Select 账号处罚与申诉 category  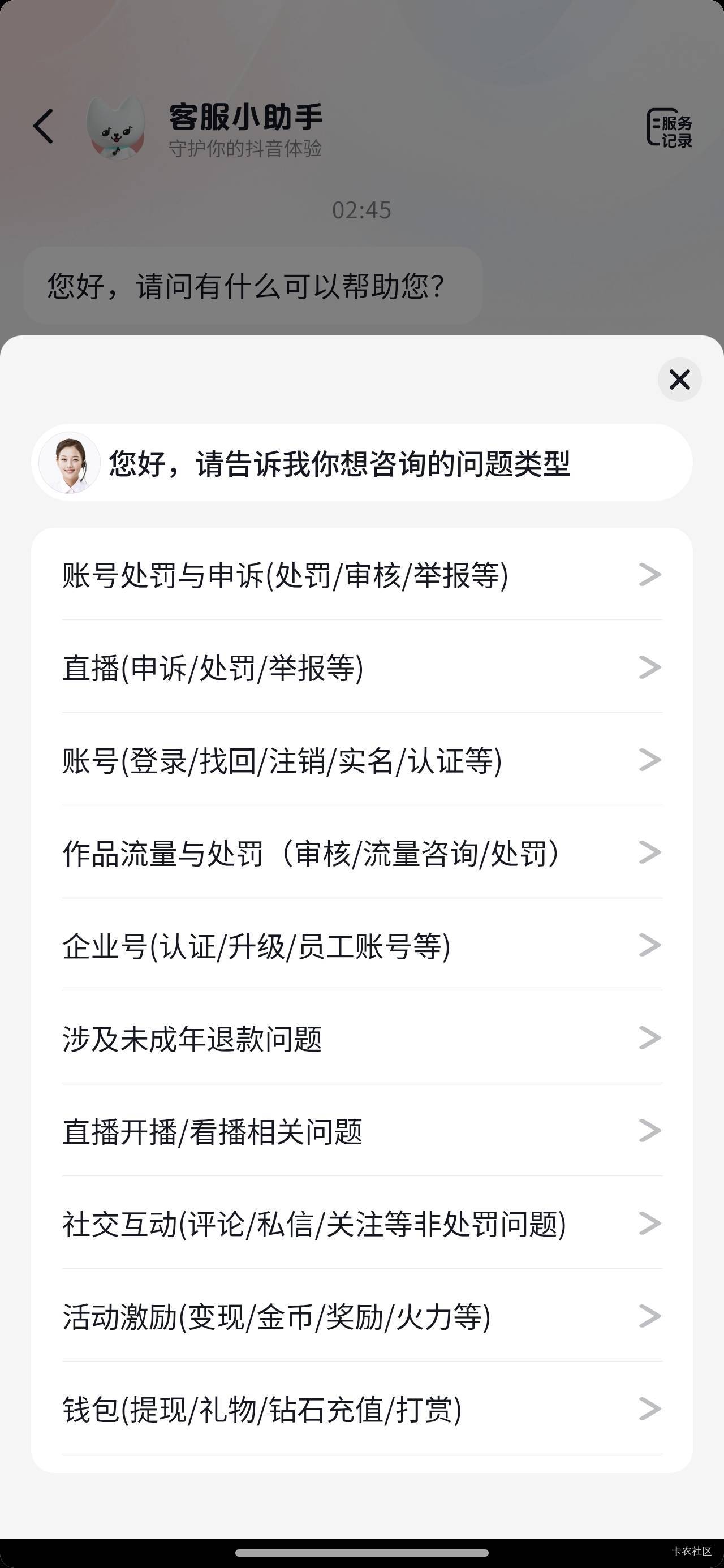361,575
